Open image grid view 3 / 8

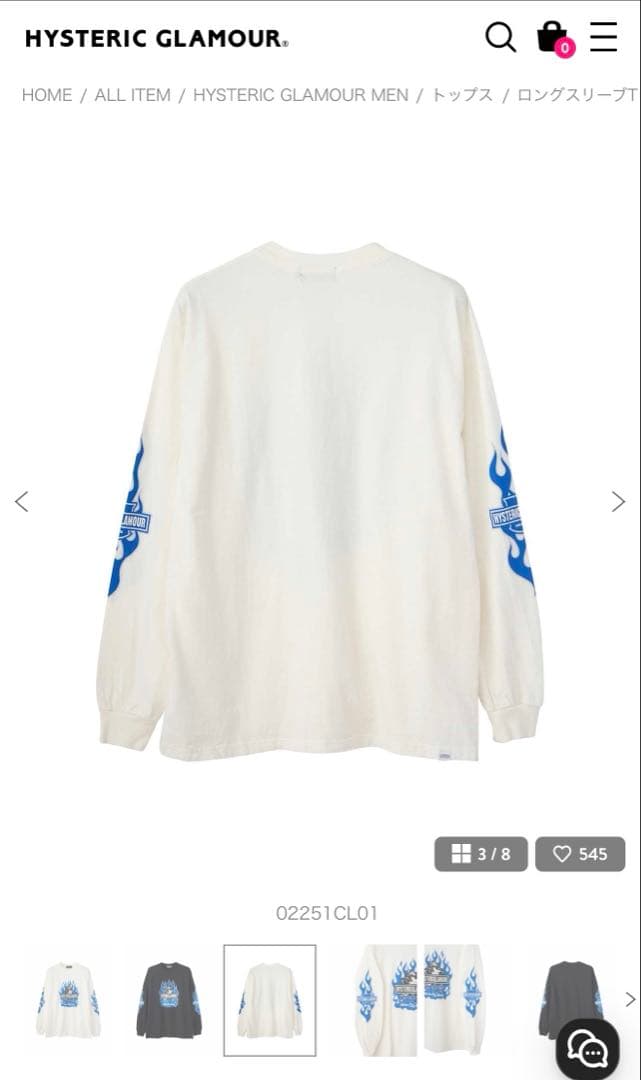(481, 854)
